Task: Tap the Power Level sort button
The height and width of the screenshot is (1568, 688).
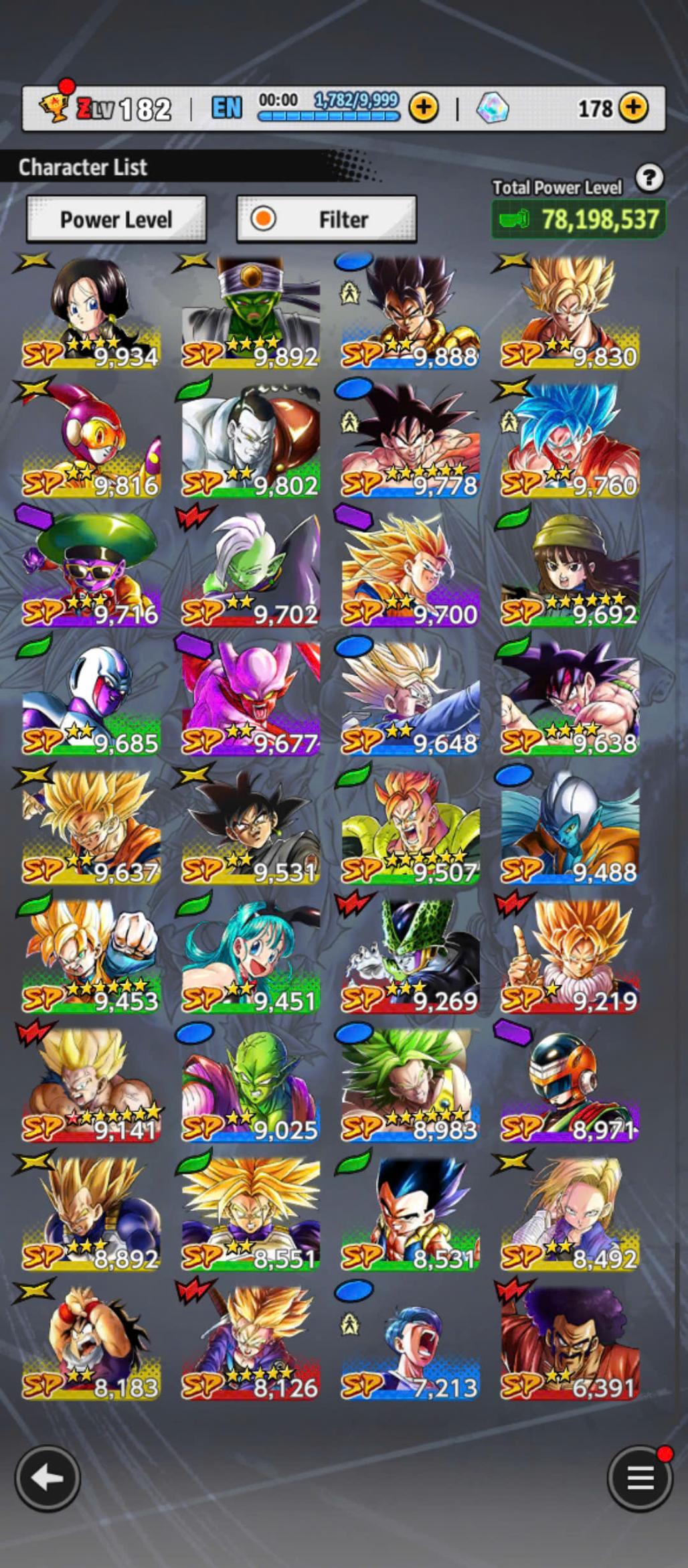Action: tap(116, 219)
